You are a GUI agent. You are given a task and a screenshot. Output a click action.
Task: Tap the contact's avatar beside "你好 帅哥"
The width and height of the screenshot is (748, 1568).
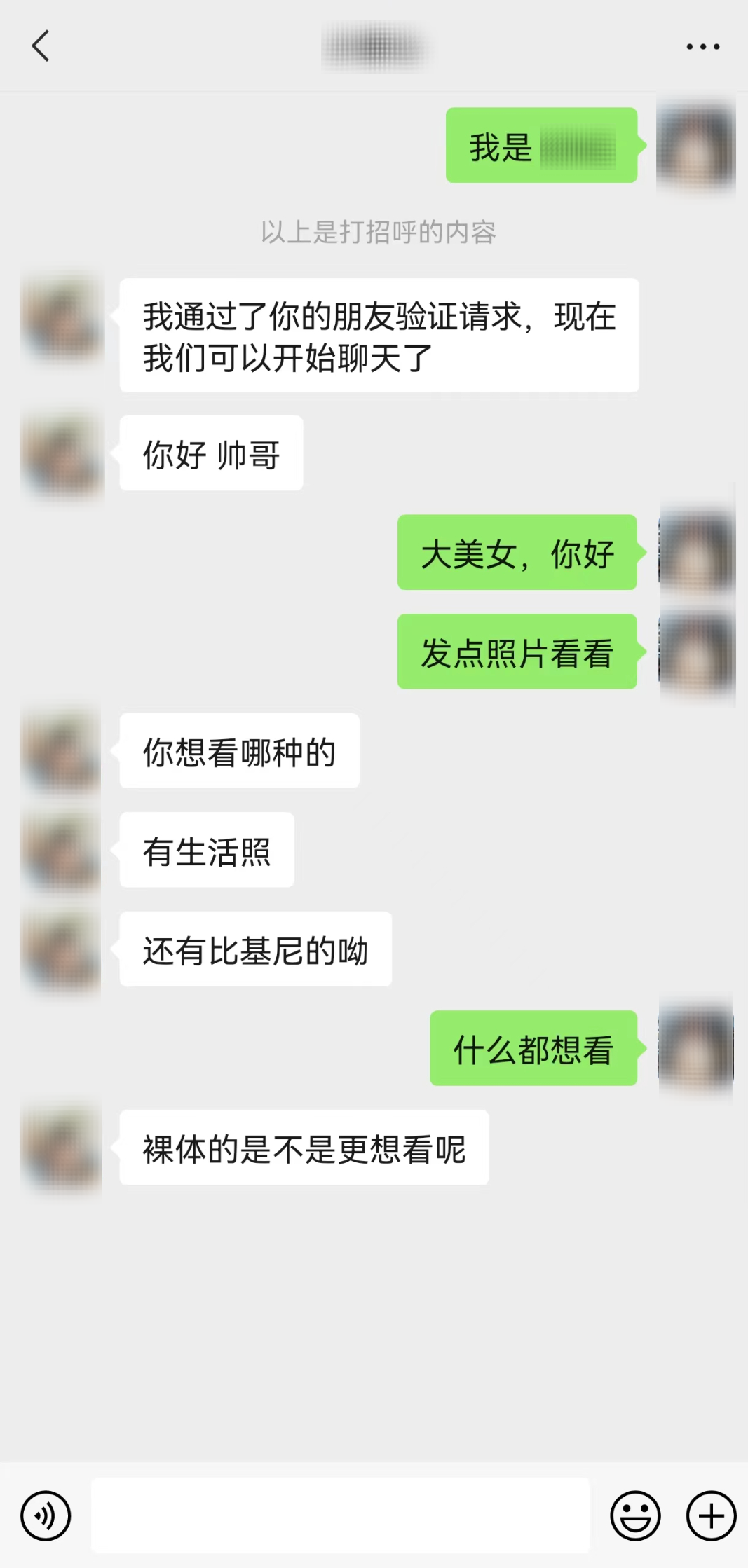63,454
